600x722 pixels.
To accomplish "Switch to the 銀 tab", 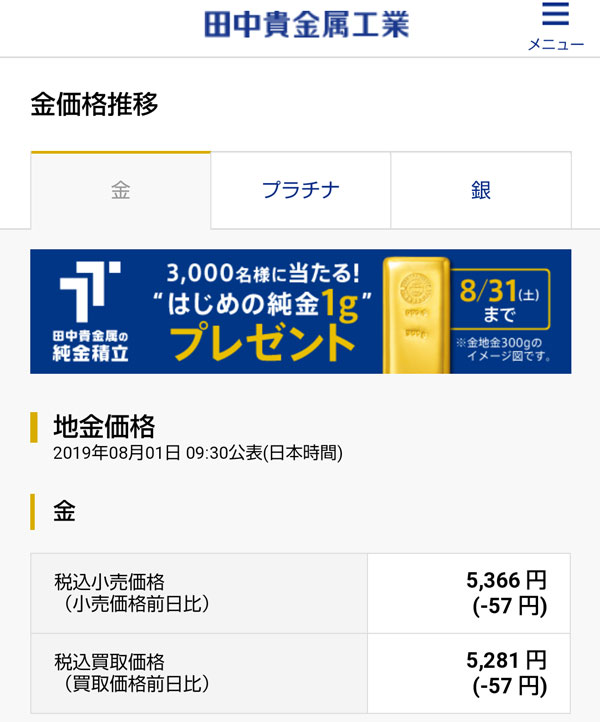I will click(x=481, y=190).
